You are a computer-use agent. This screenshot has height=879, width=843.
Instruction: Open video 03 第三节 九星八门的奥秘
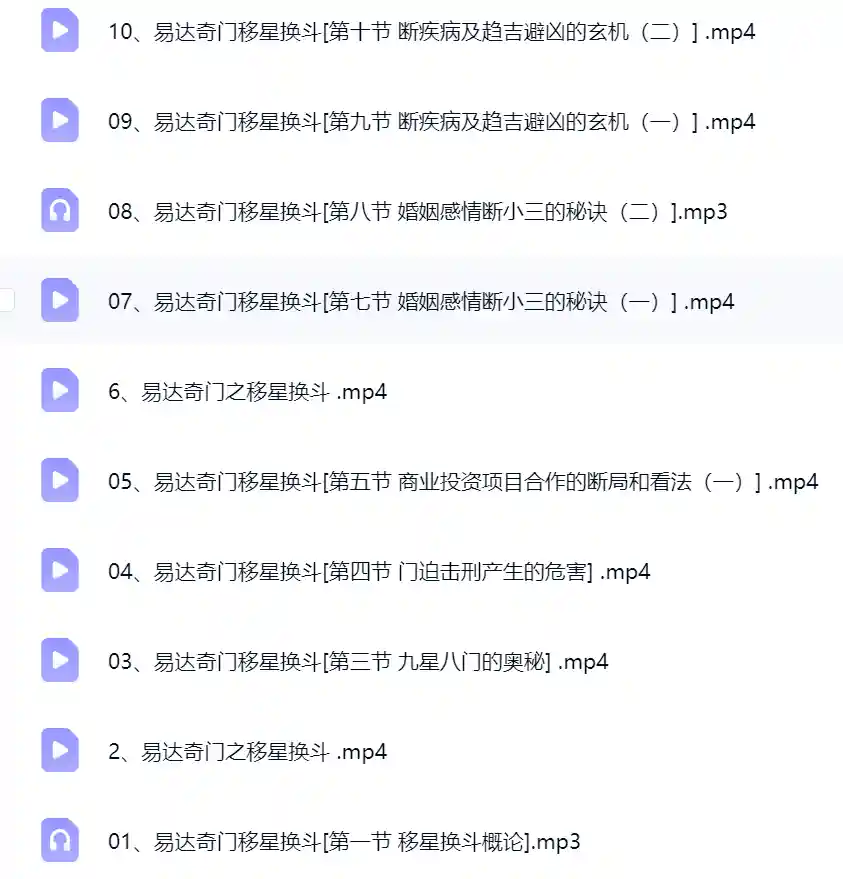[x=358, y=662]
